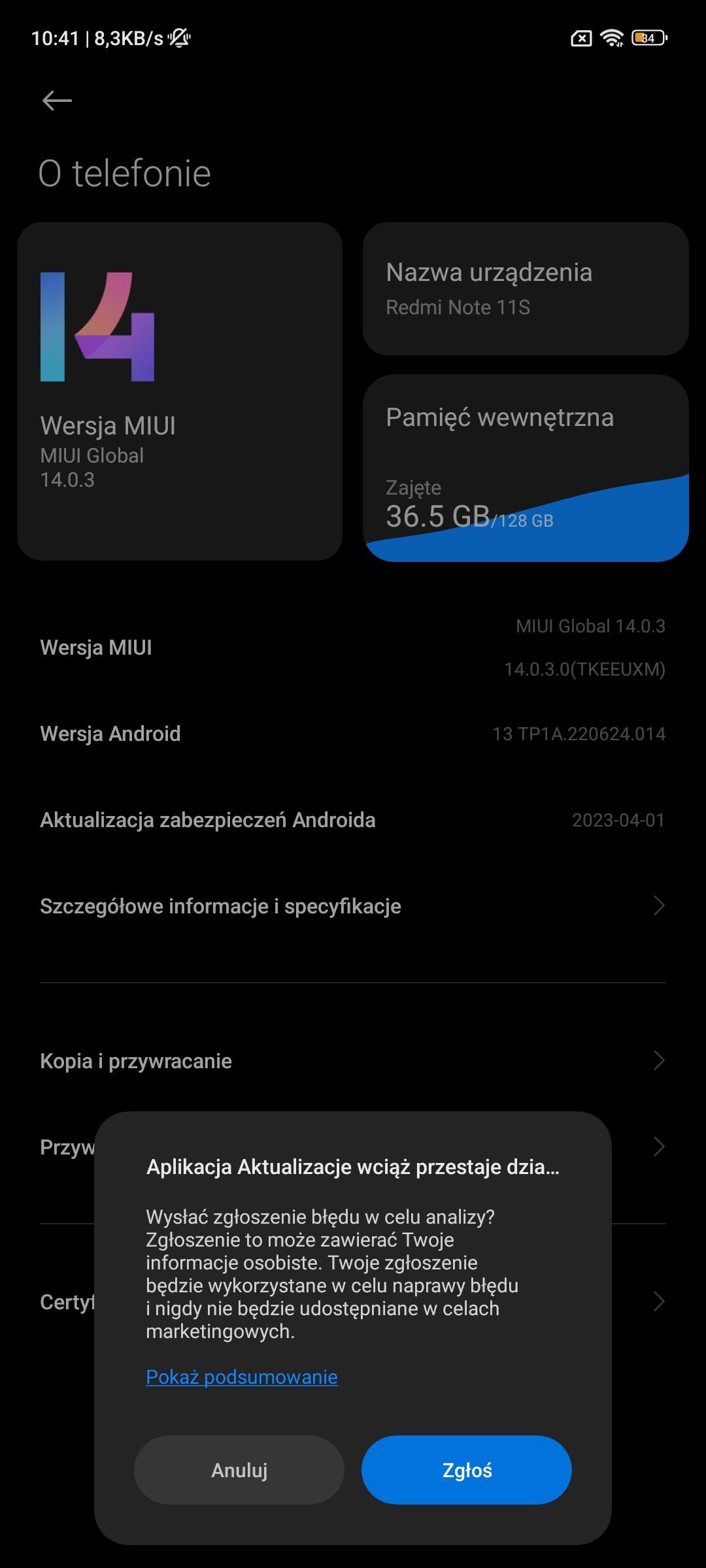Open the Wersja MIUI card with the 14 logo
Image resolution: width=706 pixels, height=1568 pixels.
[180, 391]
